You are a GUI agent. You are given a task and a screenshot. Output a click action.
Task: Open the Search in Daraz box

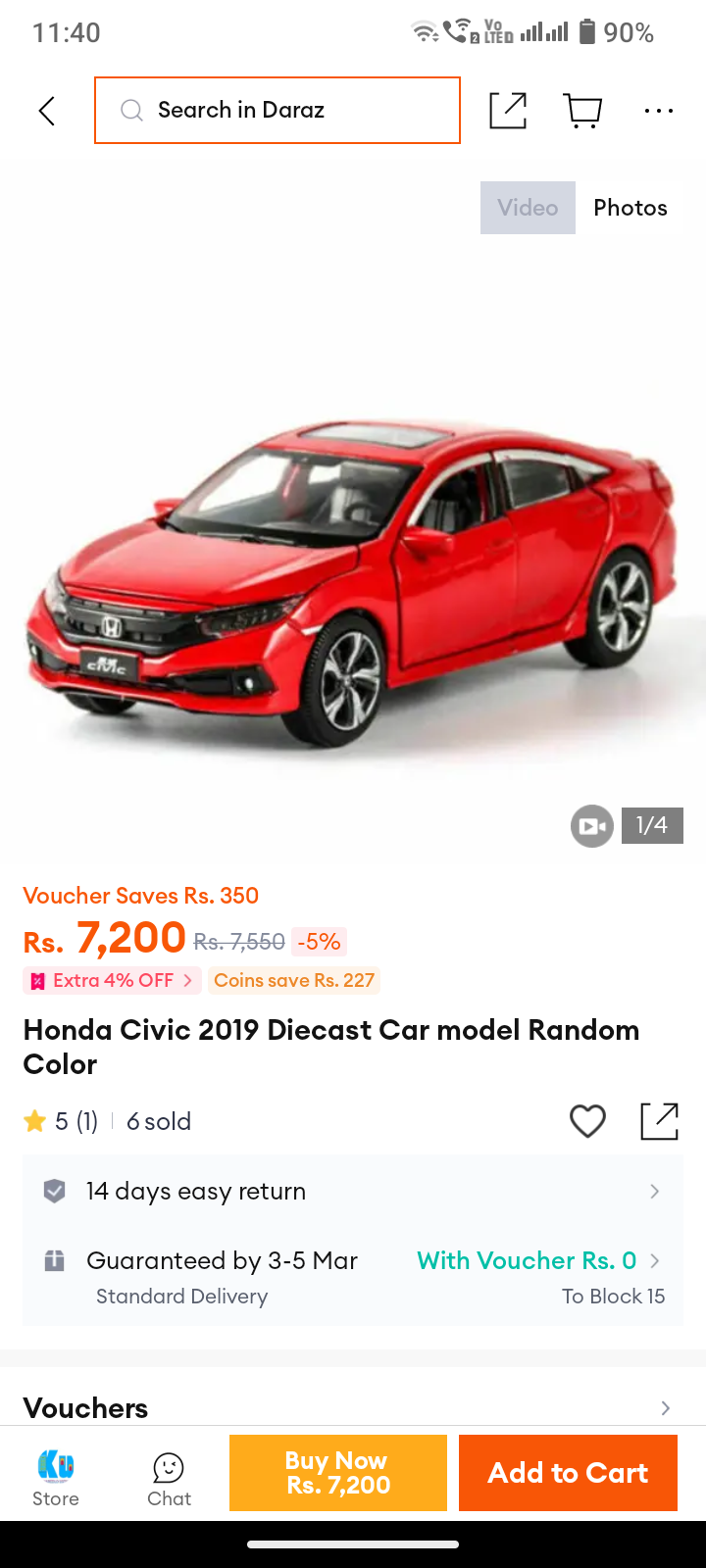click(x=277, y=110)
